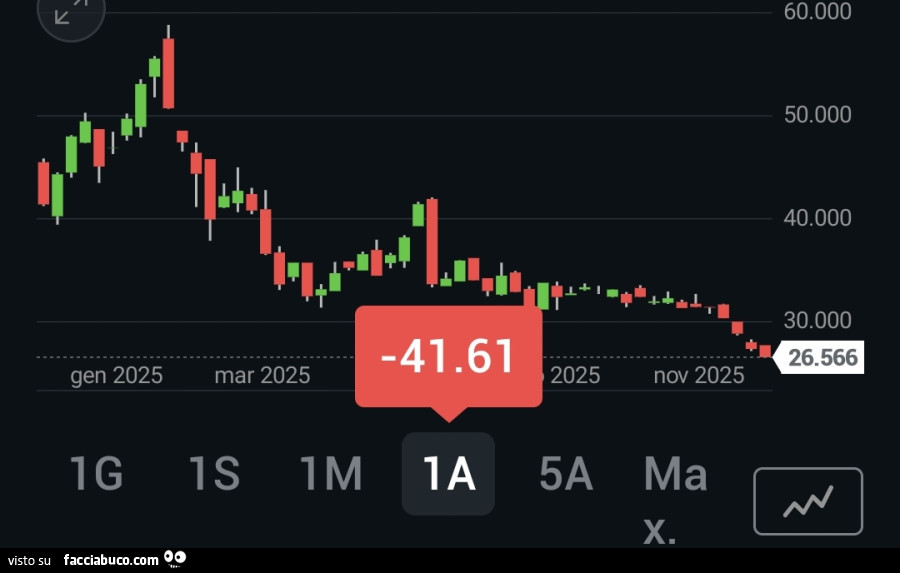Screen dimensions: 900x573
Task: Expand the chart to fullscreen
Action: coord(70,12)
